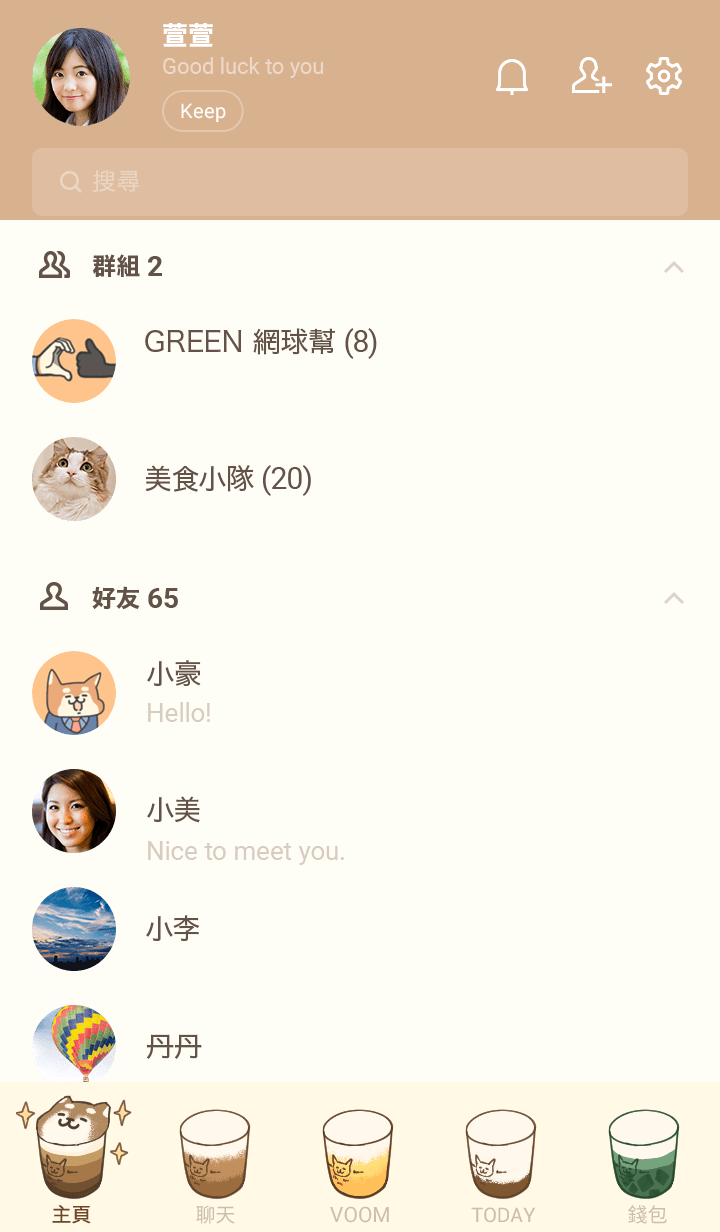
Task: Tap the 搜尋 search field
Action: coord(360,182)
